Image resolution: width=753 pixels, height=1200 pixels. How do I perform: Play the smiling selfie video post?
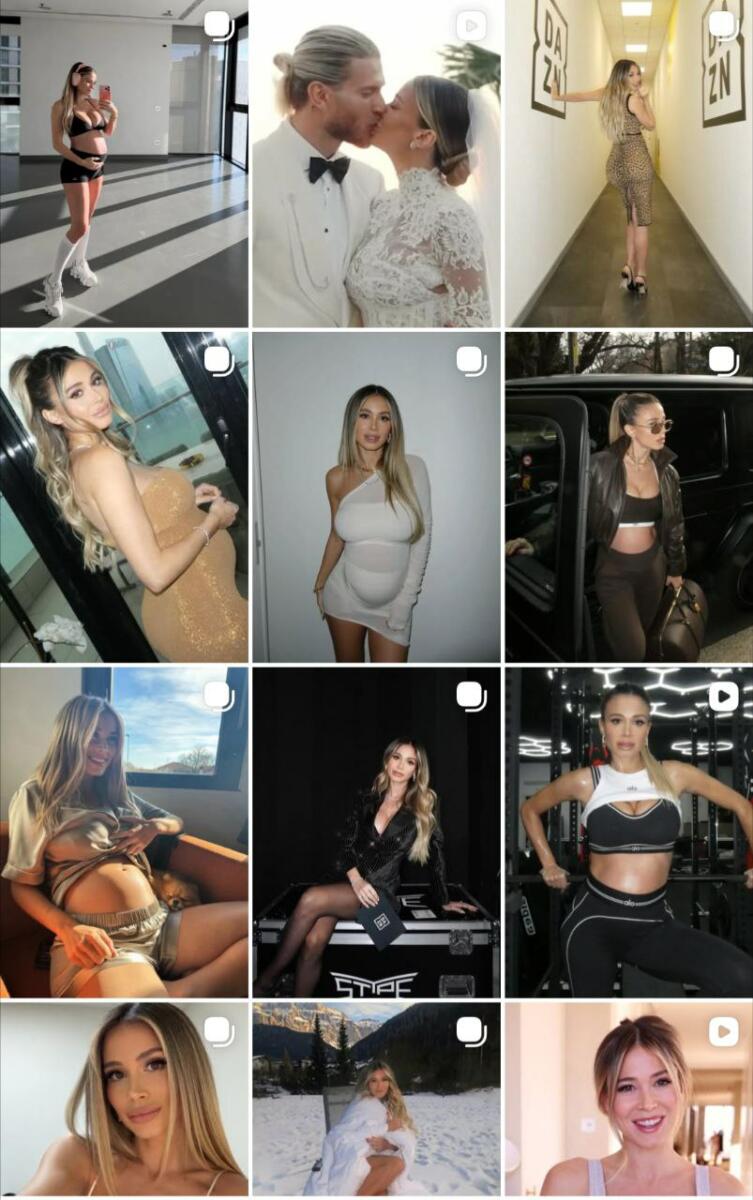(x=629, y=1100)
